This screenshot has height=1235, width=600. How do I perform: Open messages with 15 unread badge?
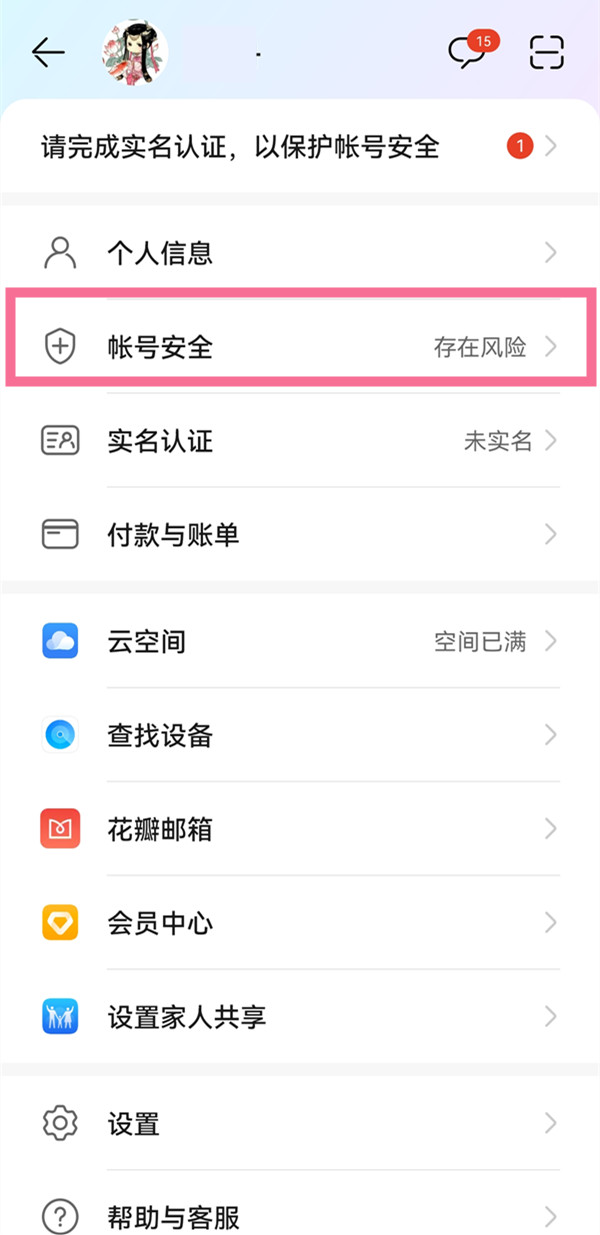[x=468, y=53]
